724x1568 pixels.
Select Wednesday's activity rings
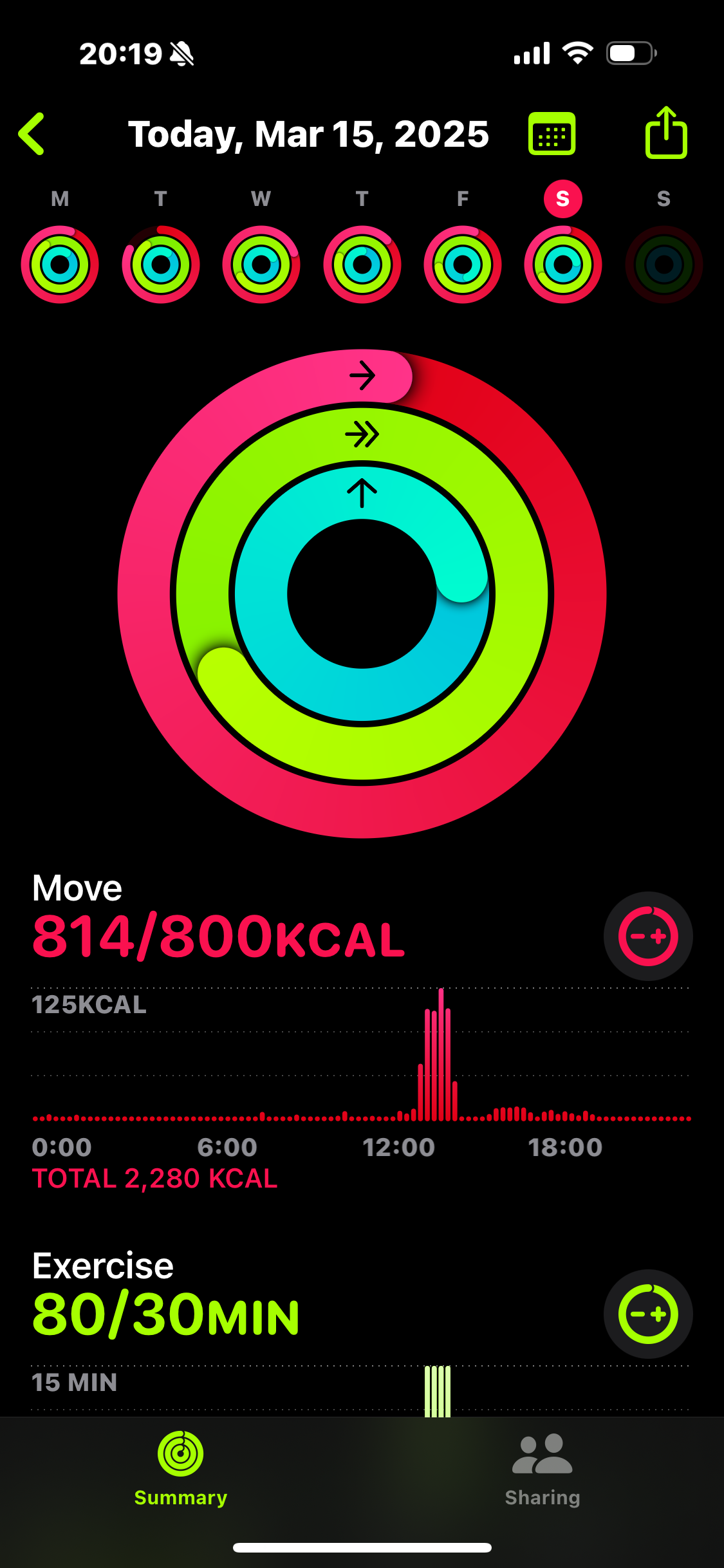click(261, 265)
